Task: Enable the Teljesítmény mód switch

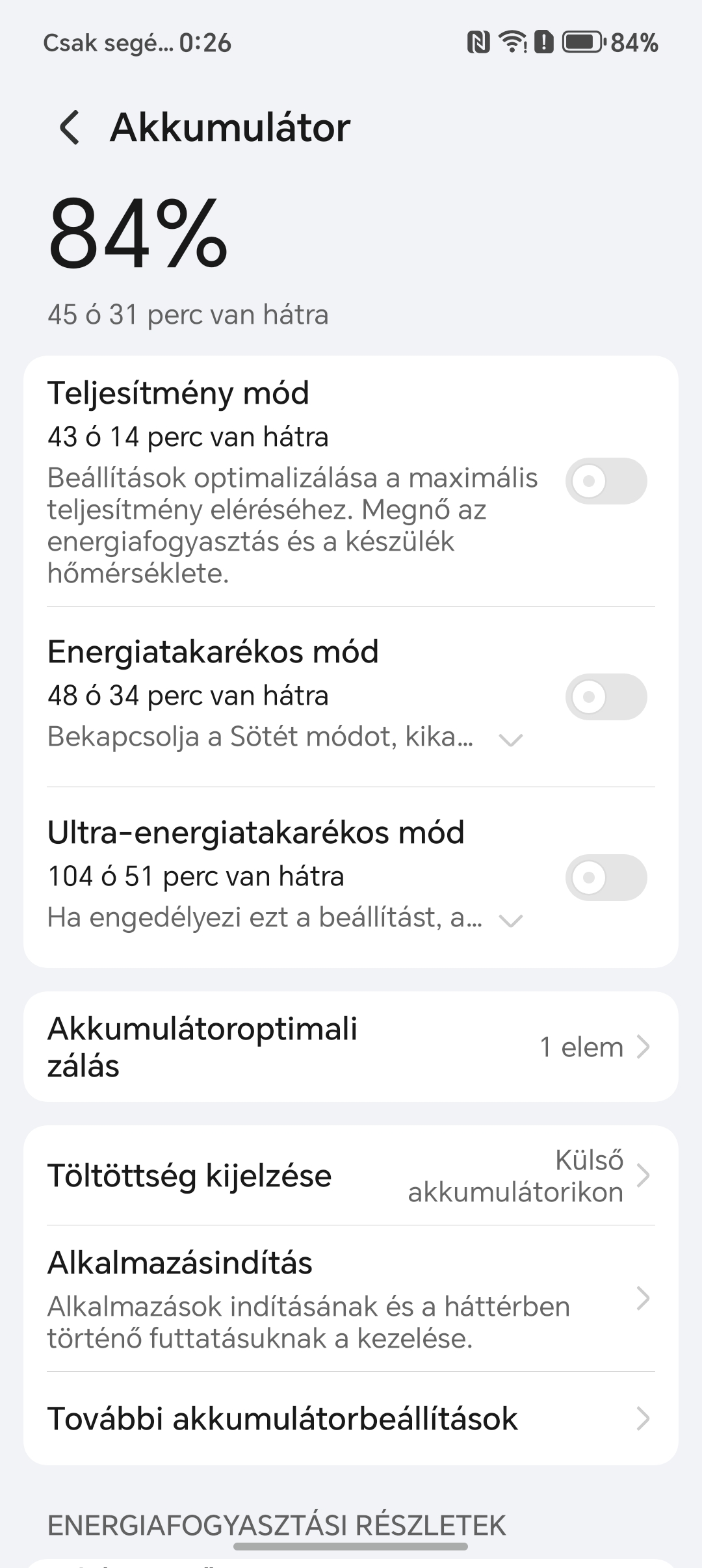Action: 606,481
